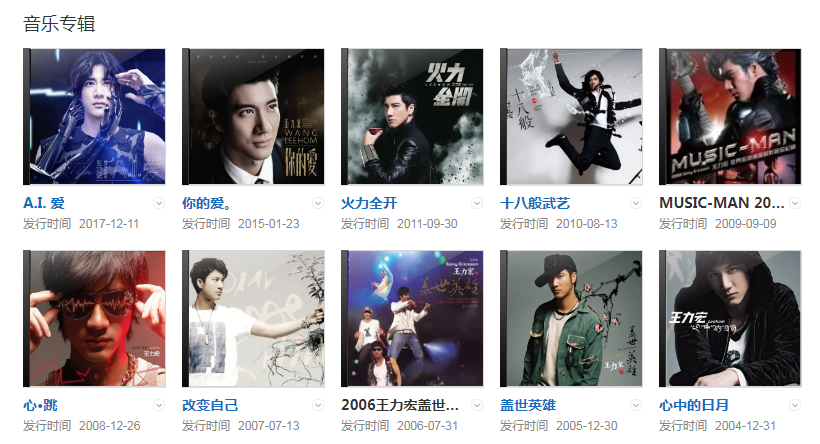Expand details arrow next to 火力全开

[x=477, y=203]
